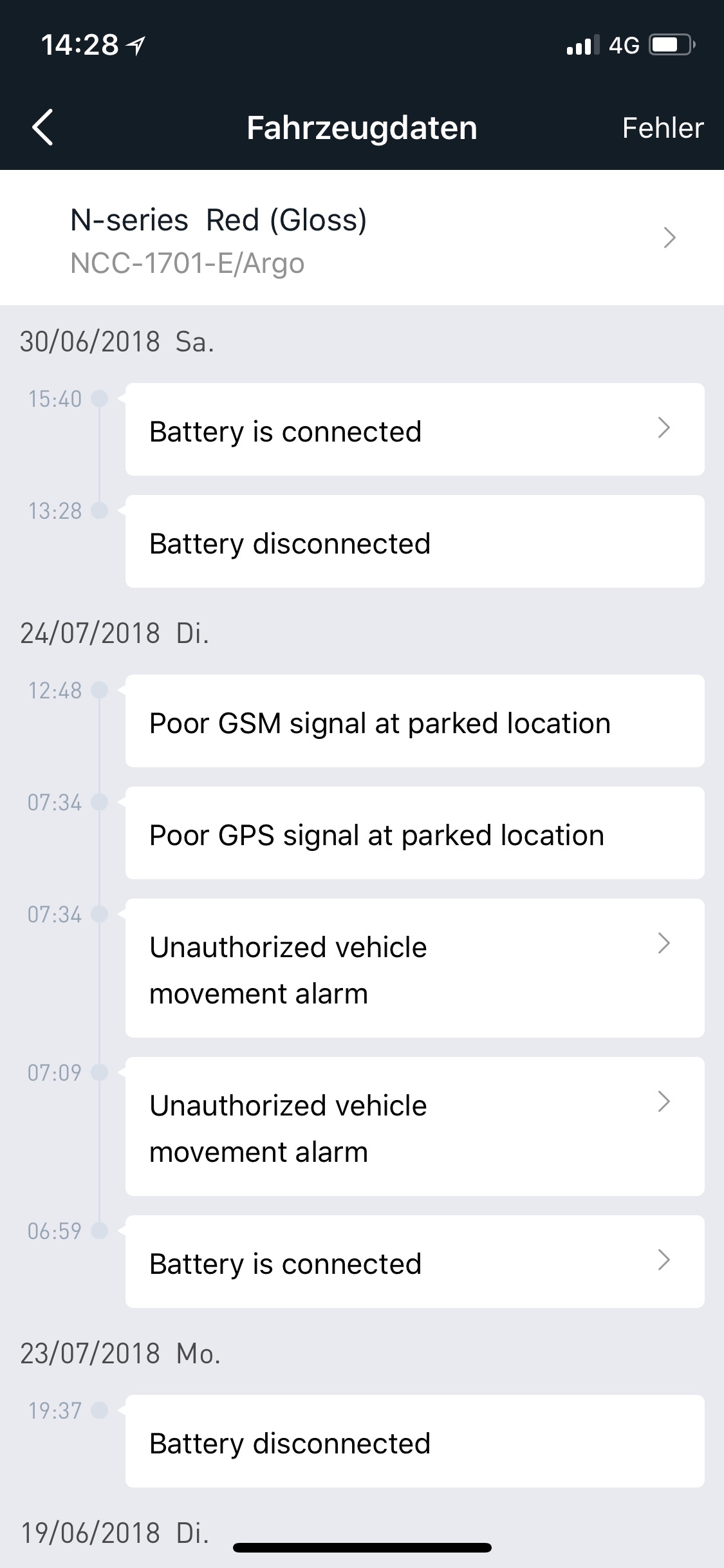Open the N-series Red (Gloss) vehicle row
724x1568 pixels.
click(362, 238)
